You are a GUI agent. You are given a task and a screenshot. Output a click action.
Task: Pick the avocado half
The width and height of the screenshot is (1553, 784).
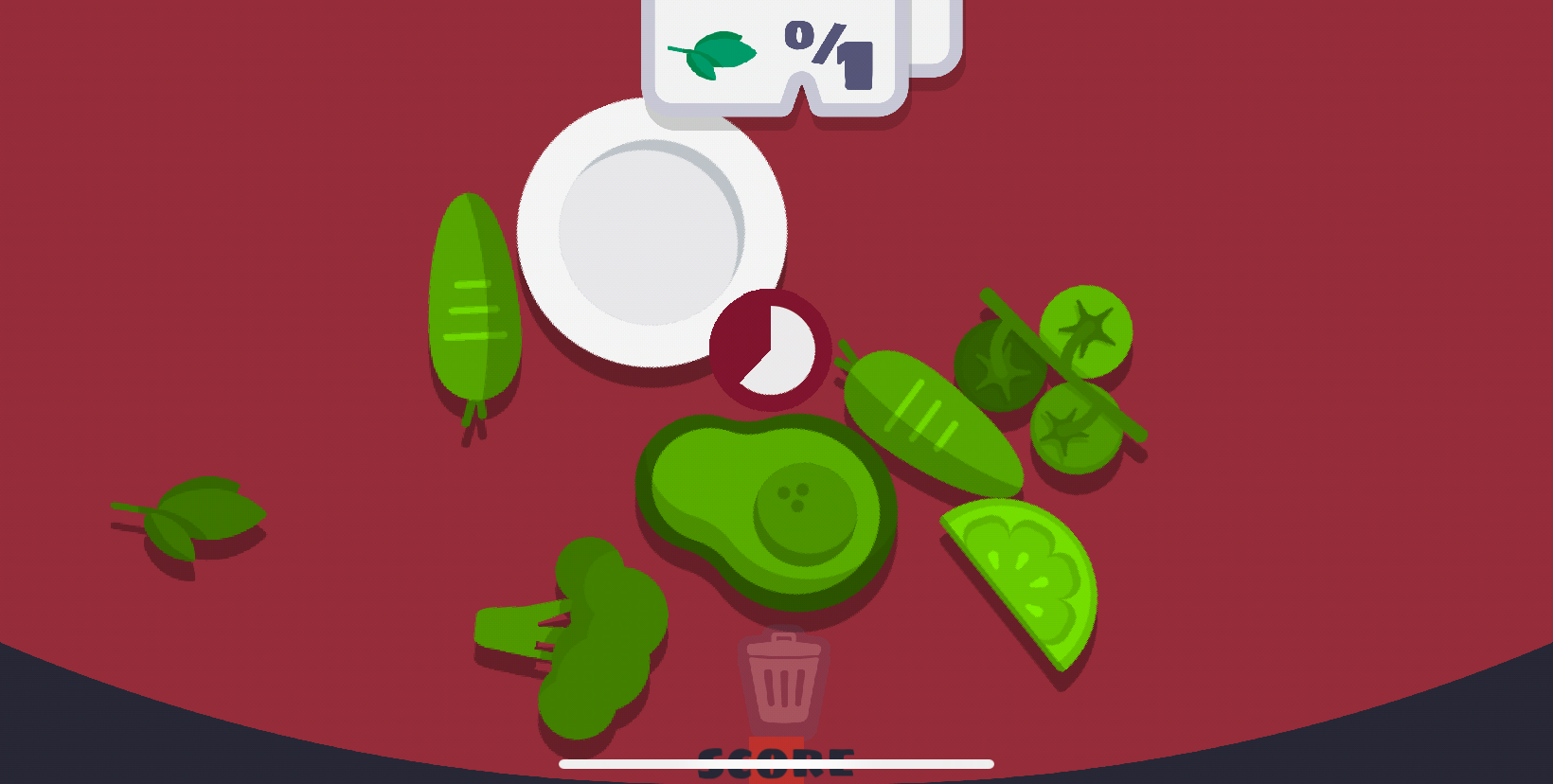point(767,508)
